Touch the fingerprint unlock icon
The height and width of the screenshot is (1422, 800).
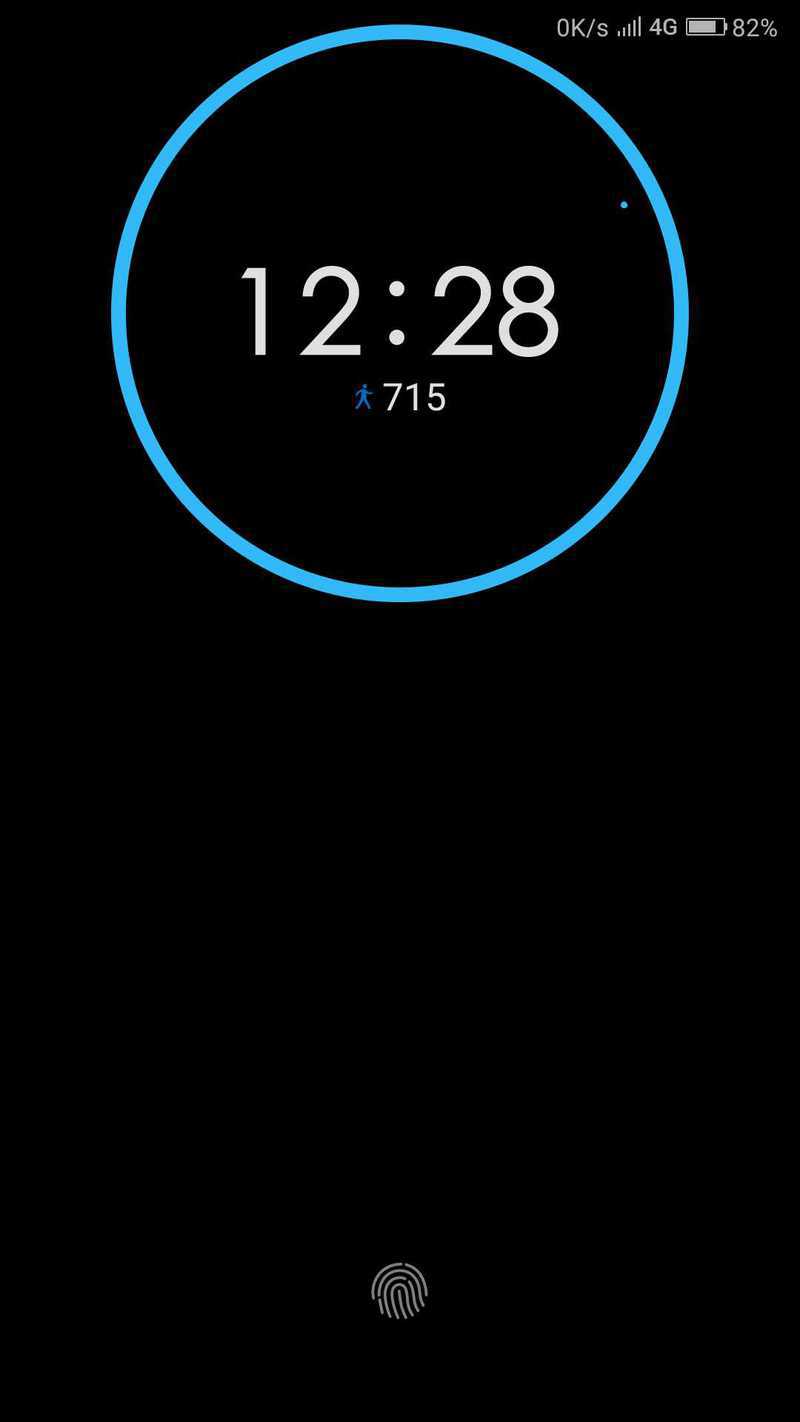[x=399, y=1290]
